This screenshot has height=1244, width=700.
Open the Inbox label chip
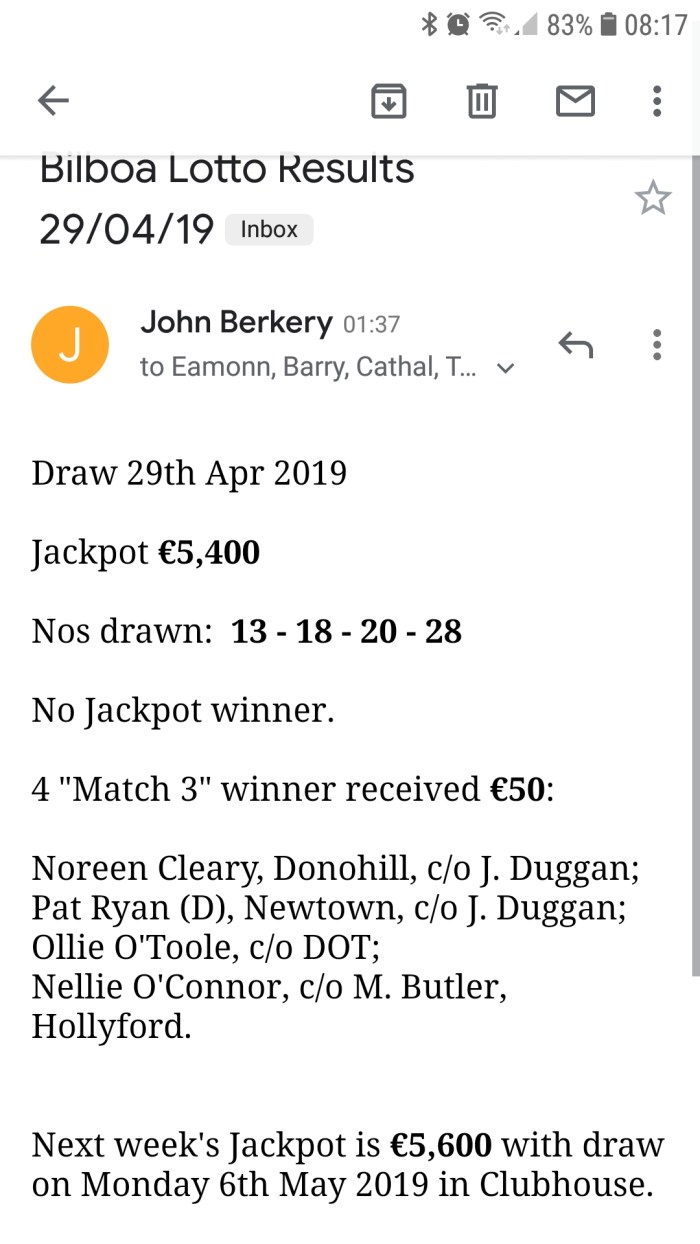pos(269,229)
